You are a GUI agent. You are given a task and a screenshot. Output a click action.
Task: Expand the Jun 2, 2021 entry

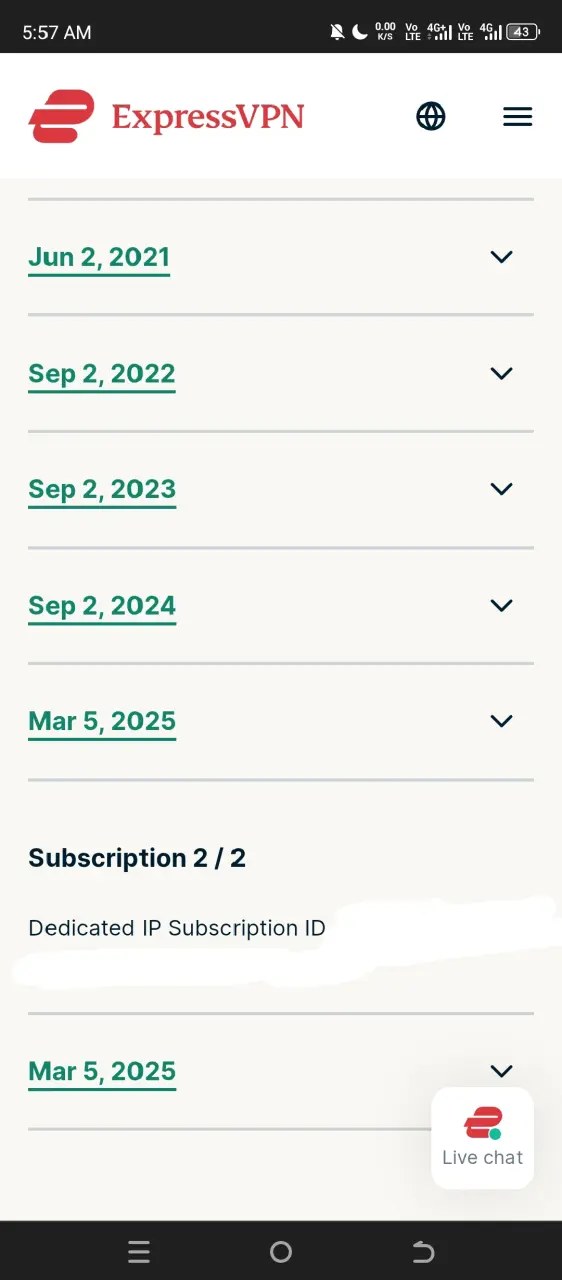click(281, 257)
